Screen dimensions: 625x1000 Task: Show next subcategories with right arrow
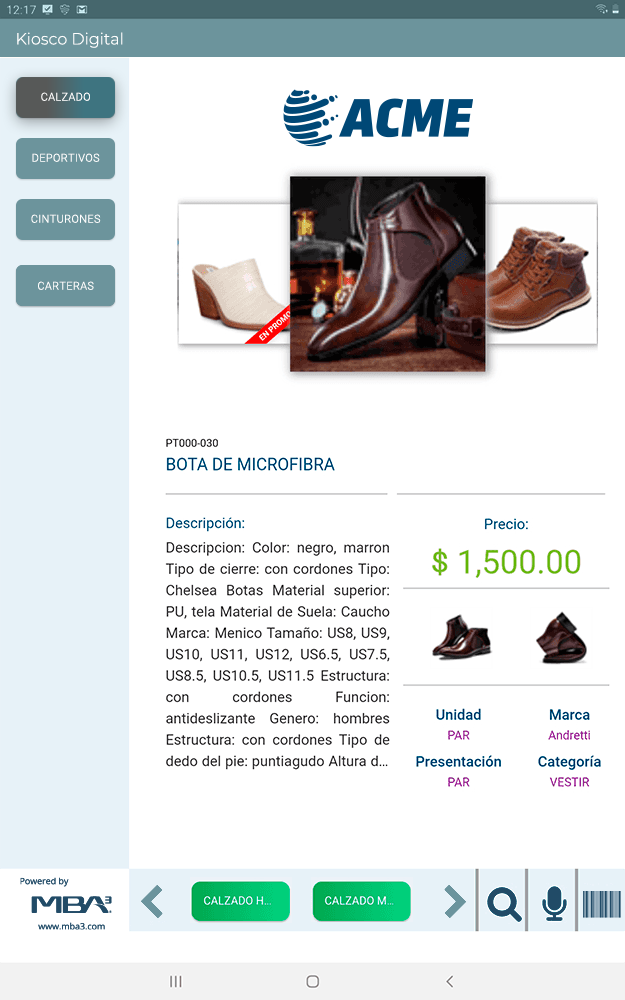coord(454,901)
